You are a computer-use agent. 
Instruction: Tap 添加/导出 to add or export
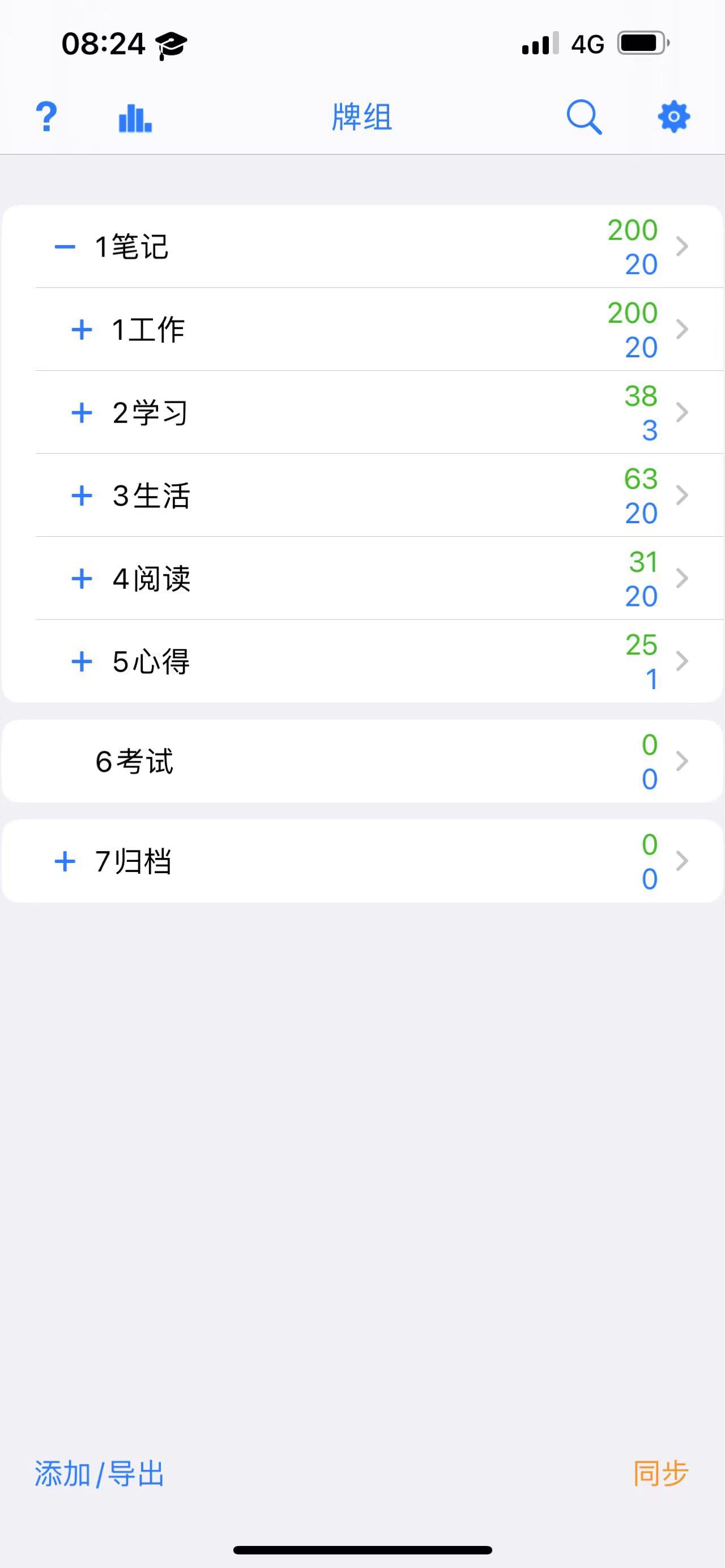[x=99, y=1473]
